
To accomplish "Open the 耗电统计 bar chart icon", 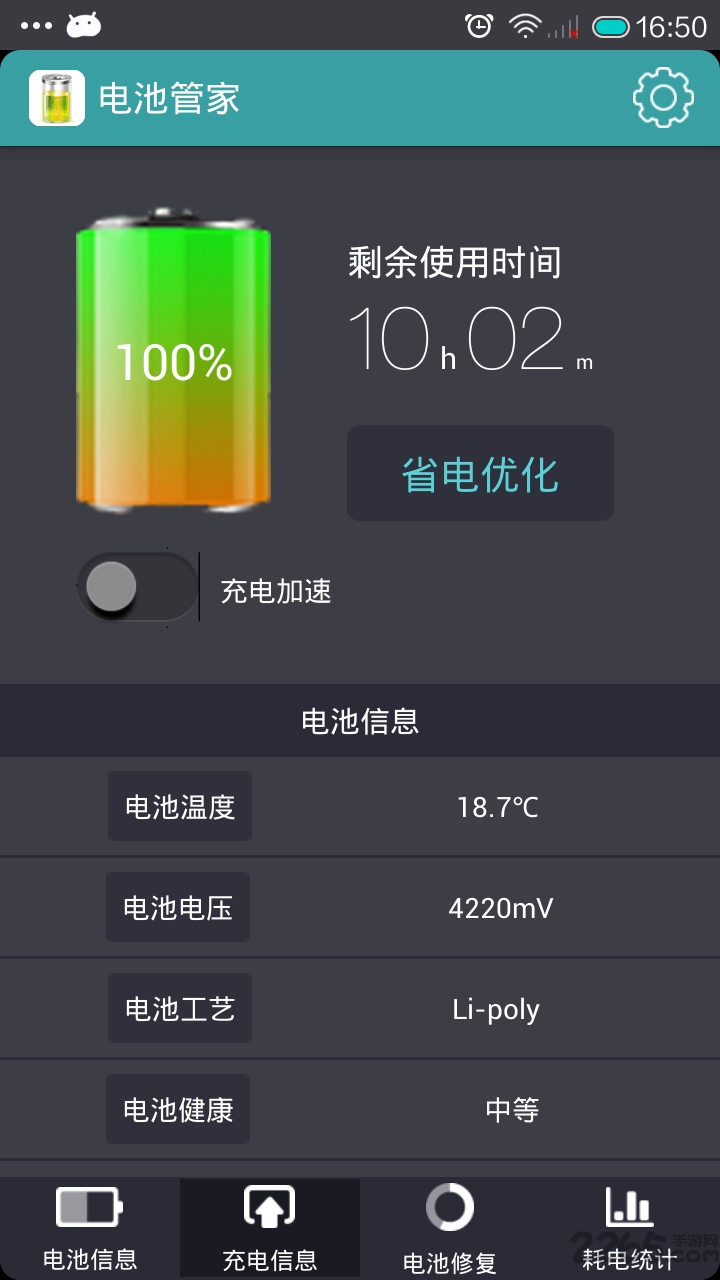I will click(630, 1210).
